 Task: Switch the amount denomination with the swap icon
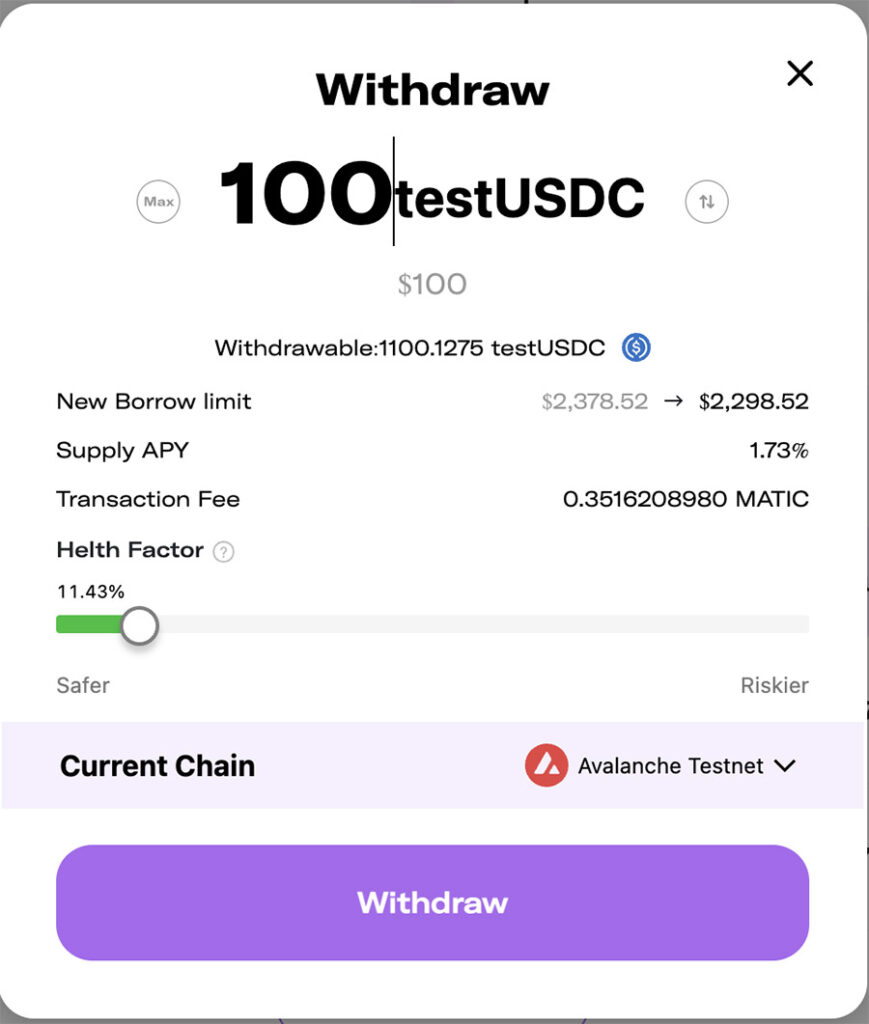pos(706,202)
